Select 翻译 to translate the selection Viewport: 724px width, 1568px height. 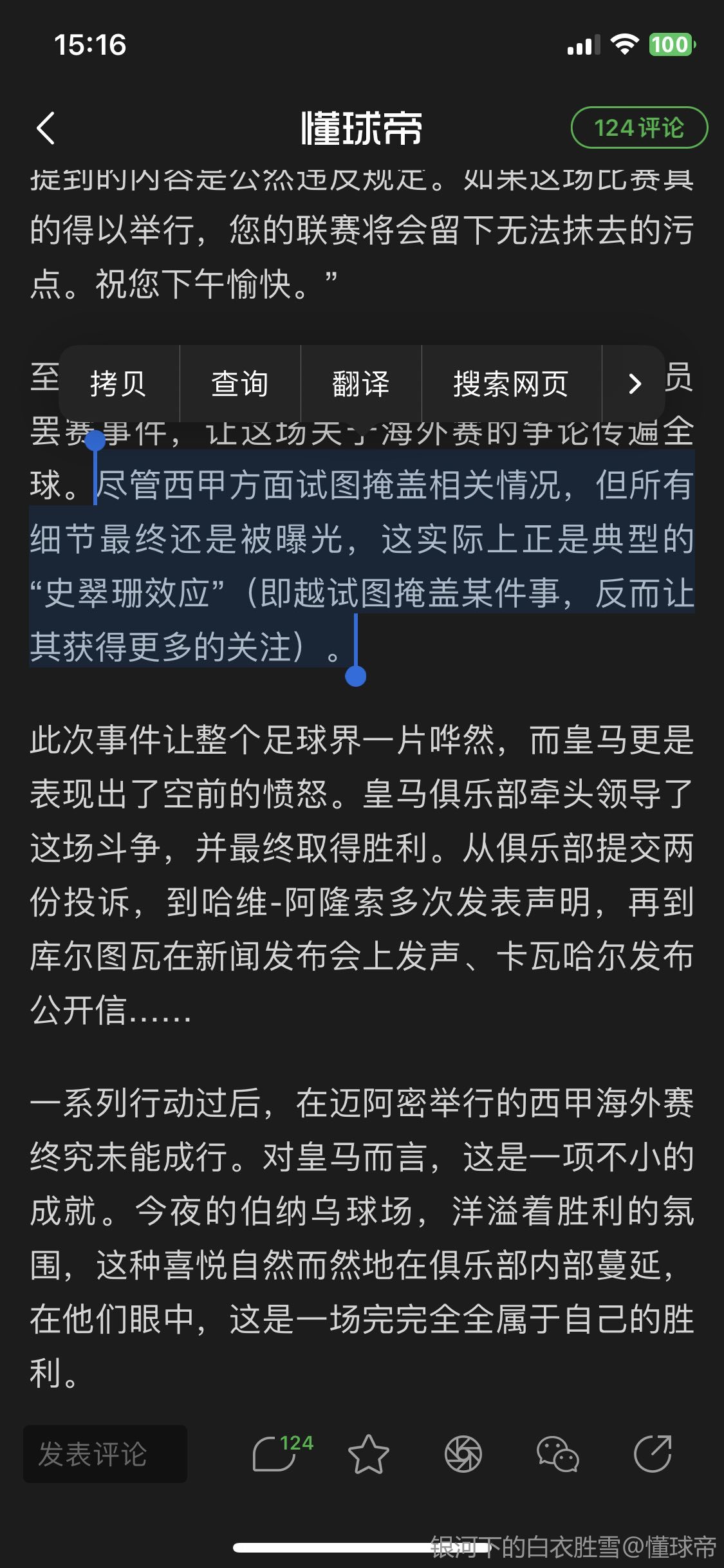point(361,384)
